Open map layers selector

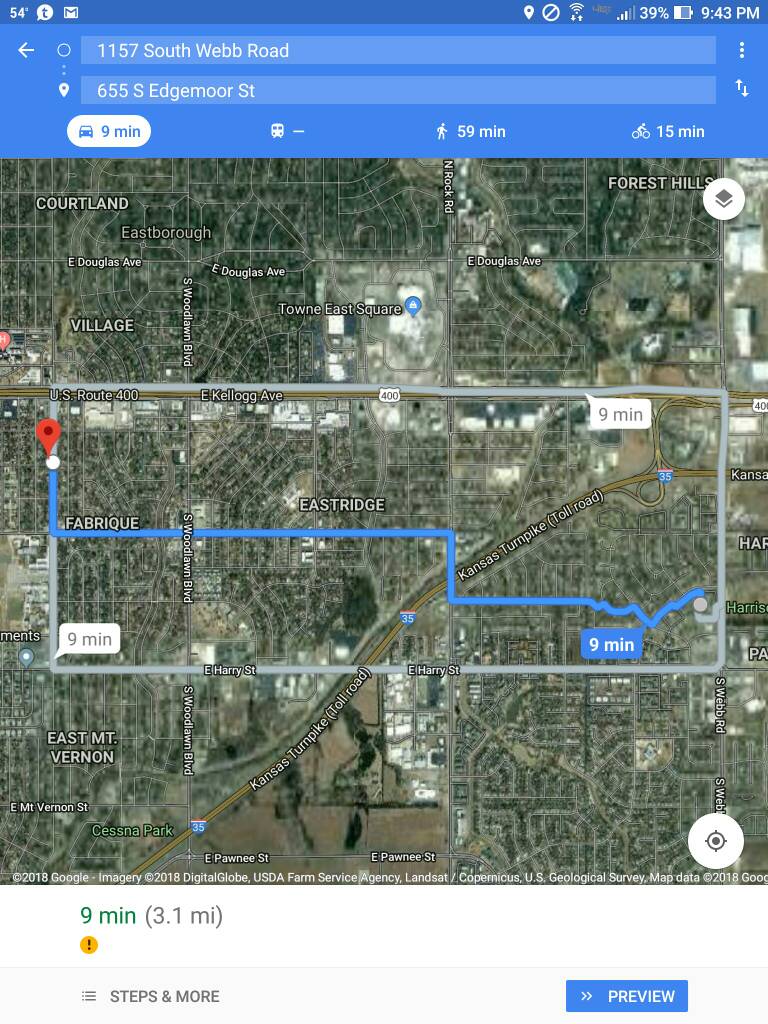click(723, 199)
